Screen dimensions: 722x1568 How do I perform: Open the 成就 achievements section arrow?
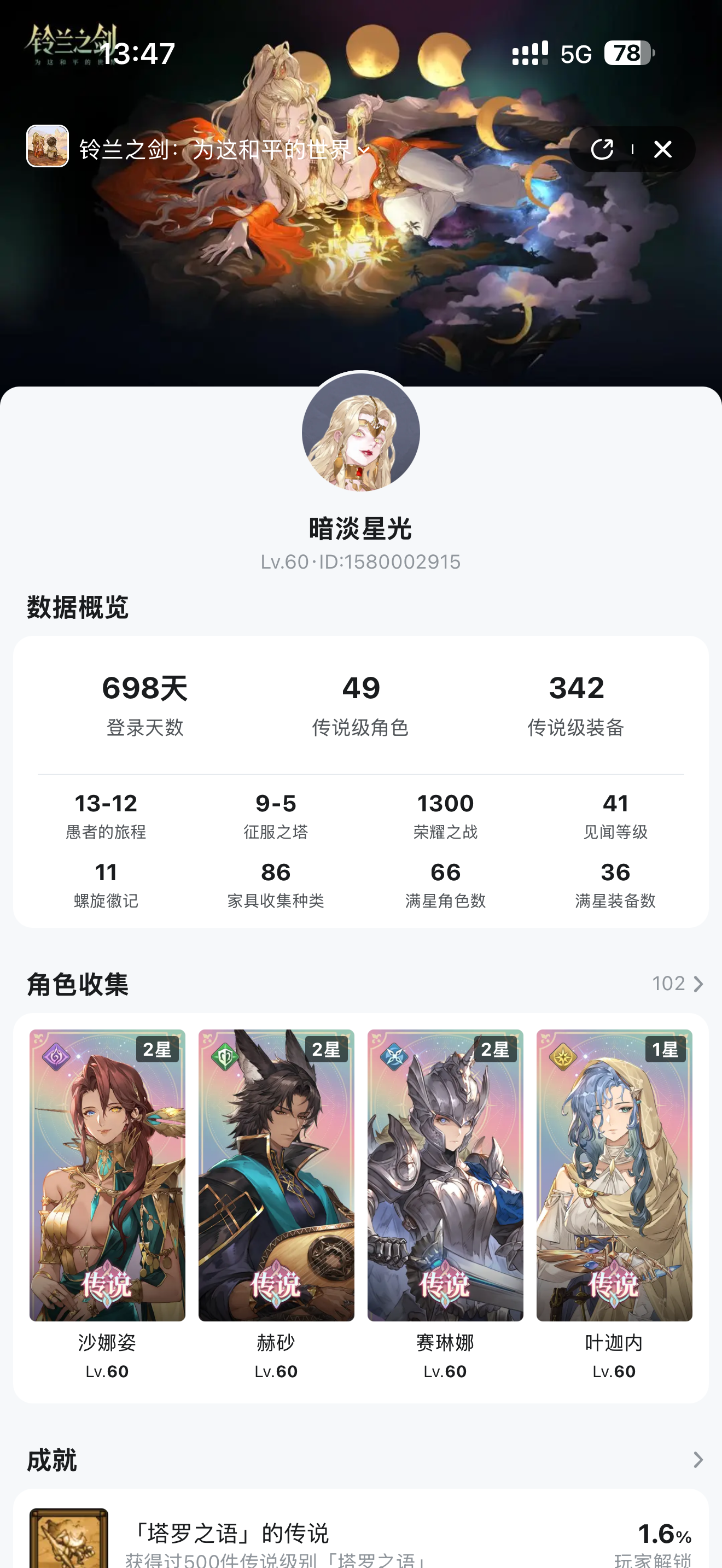click(697, 1460)
